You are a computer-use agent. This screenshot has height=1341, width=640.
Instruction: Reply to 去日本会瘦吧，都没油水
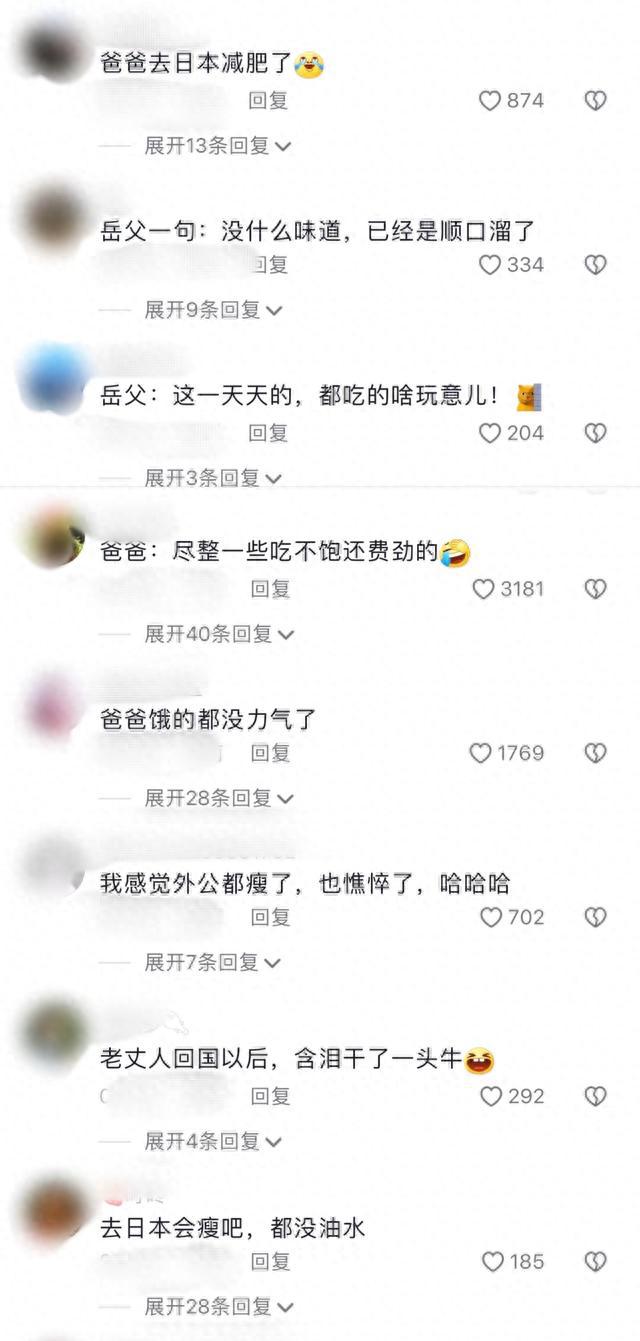point(270,1262)
